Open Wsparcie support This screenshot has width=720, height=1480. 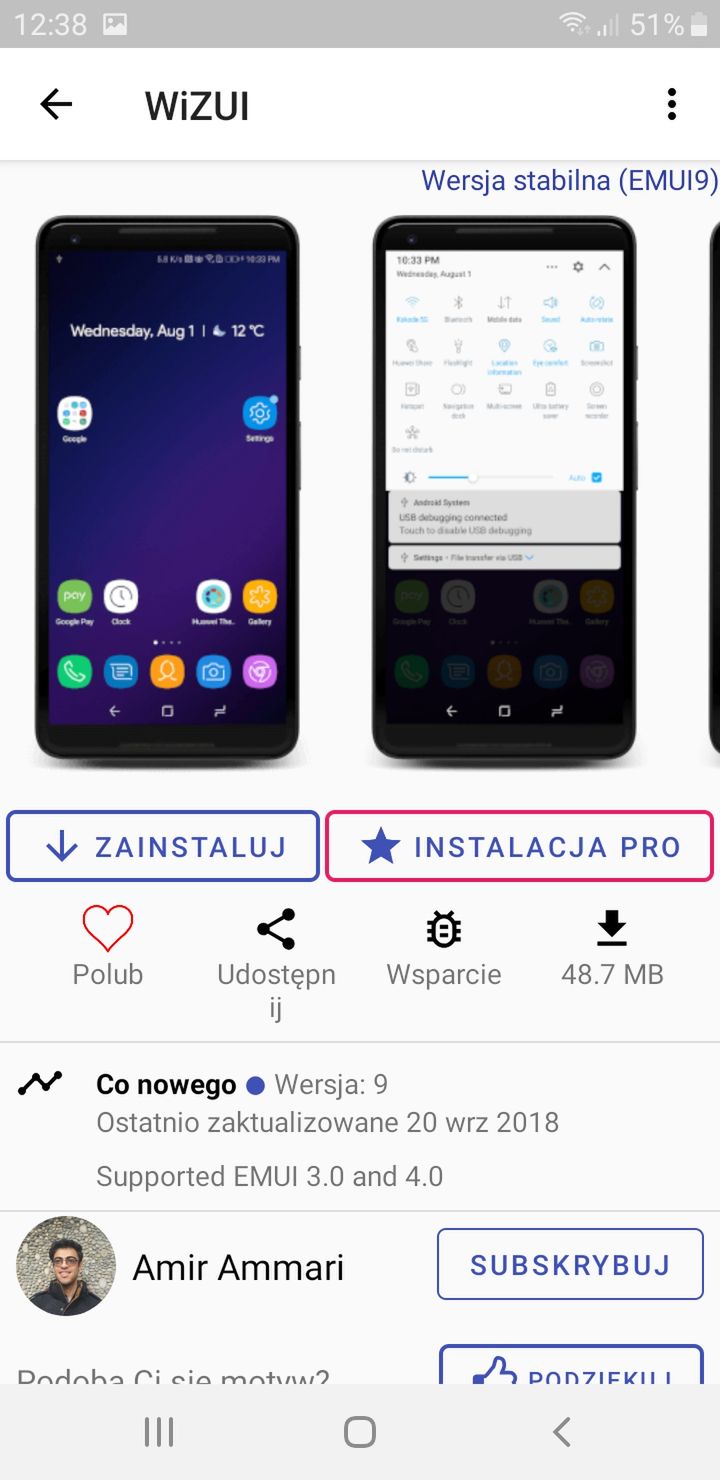pos(444,948)
